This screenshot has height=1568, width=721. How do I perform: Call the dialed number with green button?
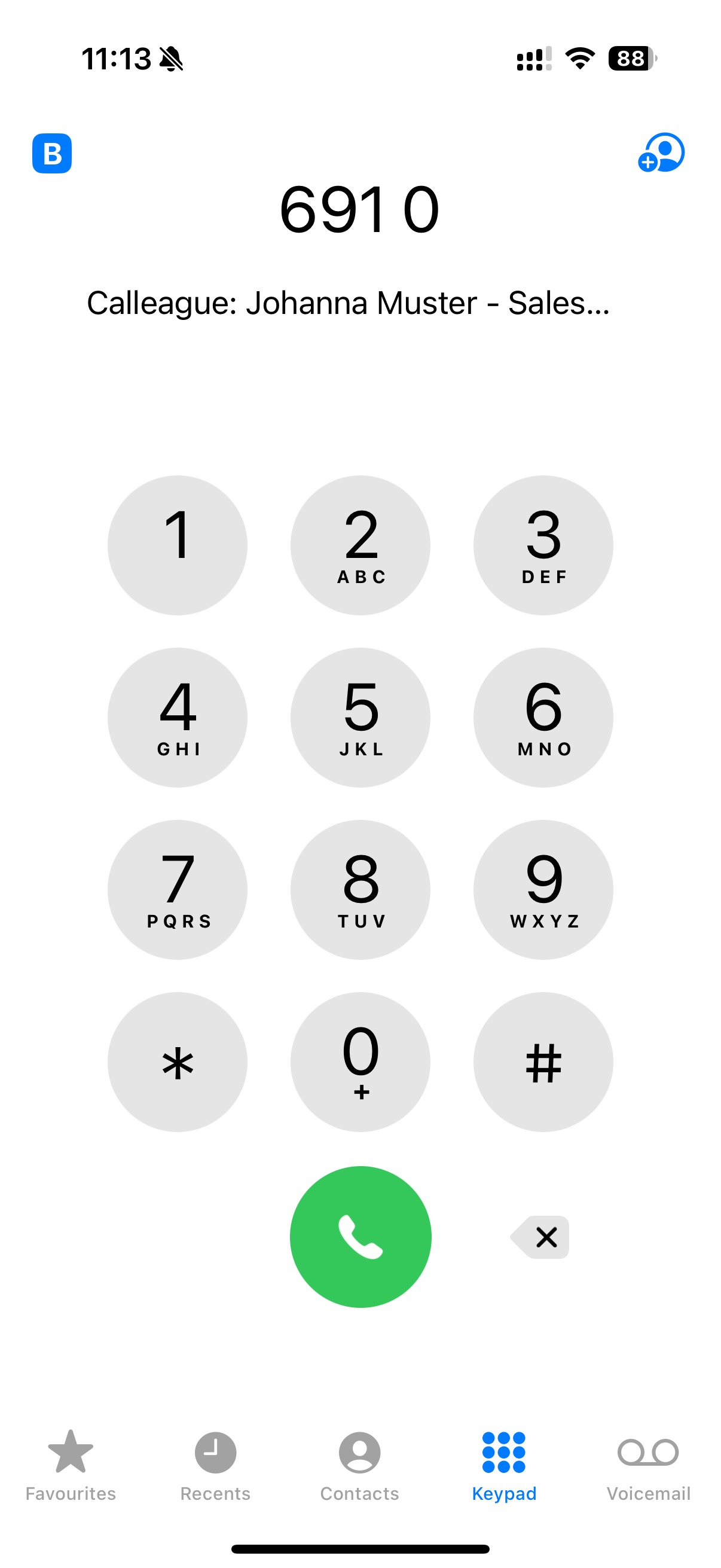pyautogui.click(x=360, y=1236)
